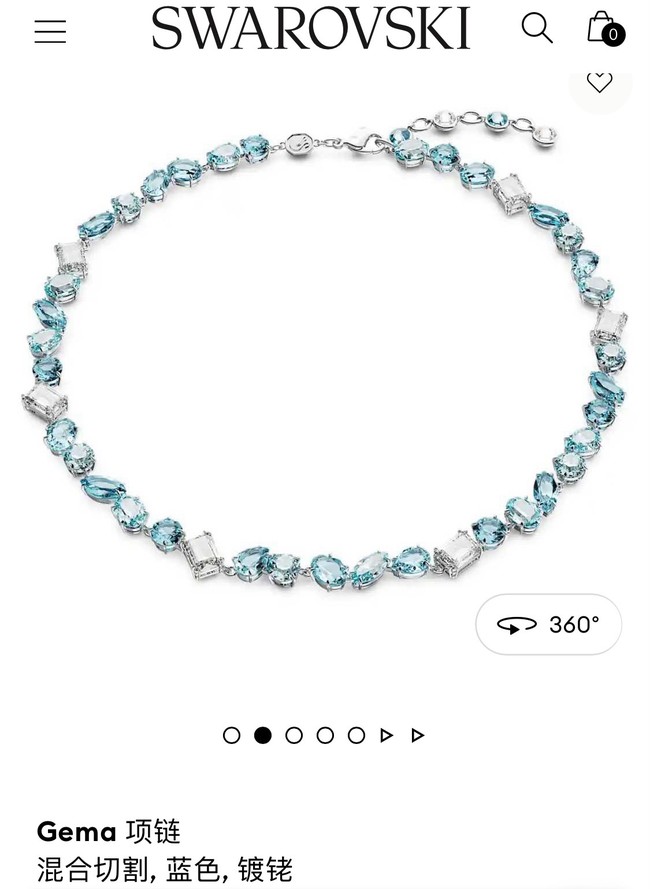
Task: Add the necklace to wishlist
Action: (x=599, y=83)
